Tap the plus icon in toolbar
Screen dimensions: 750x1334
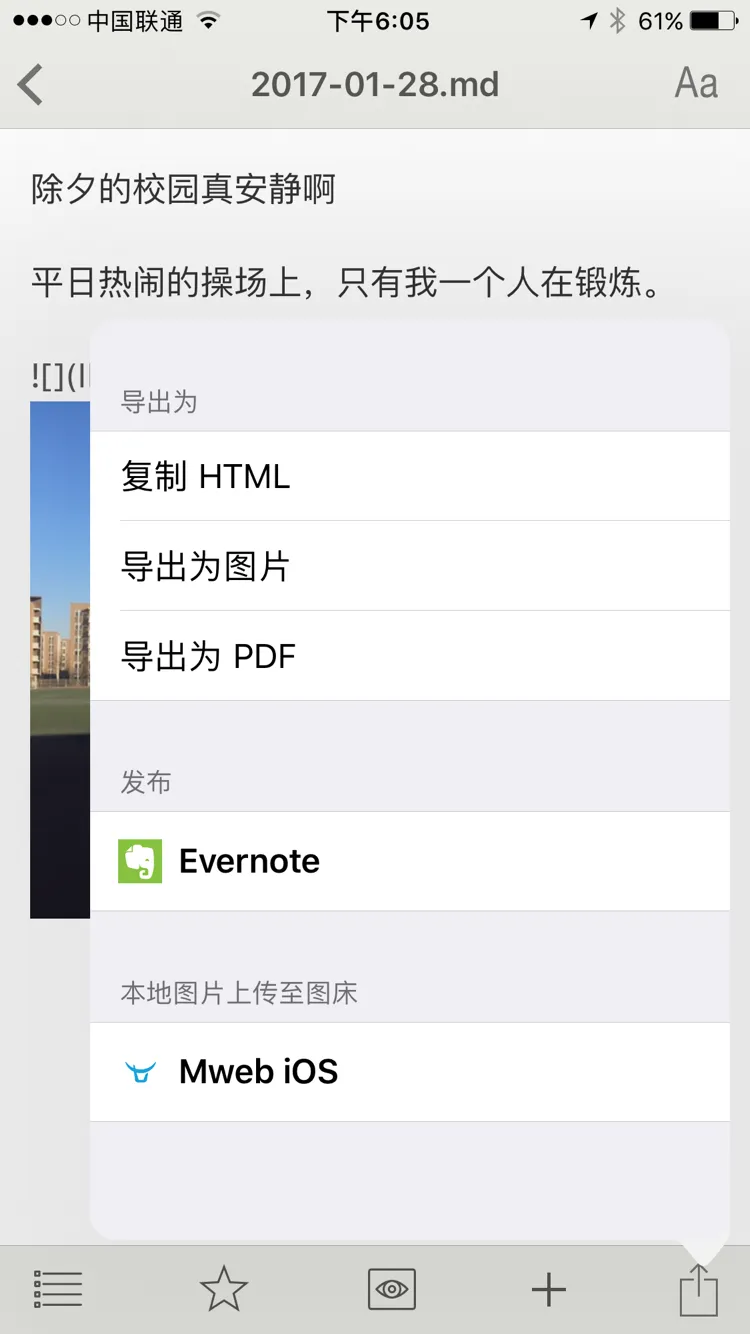pos(548,1290)
